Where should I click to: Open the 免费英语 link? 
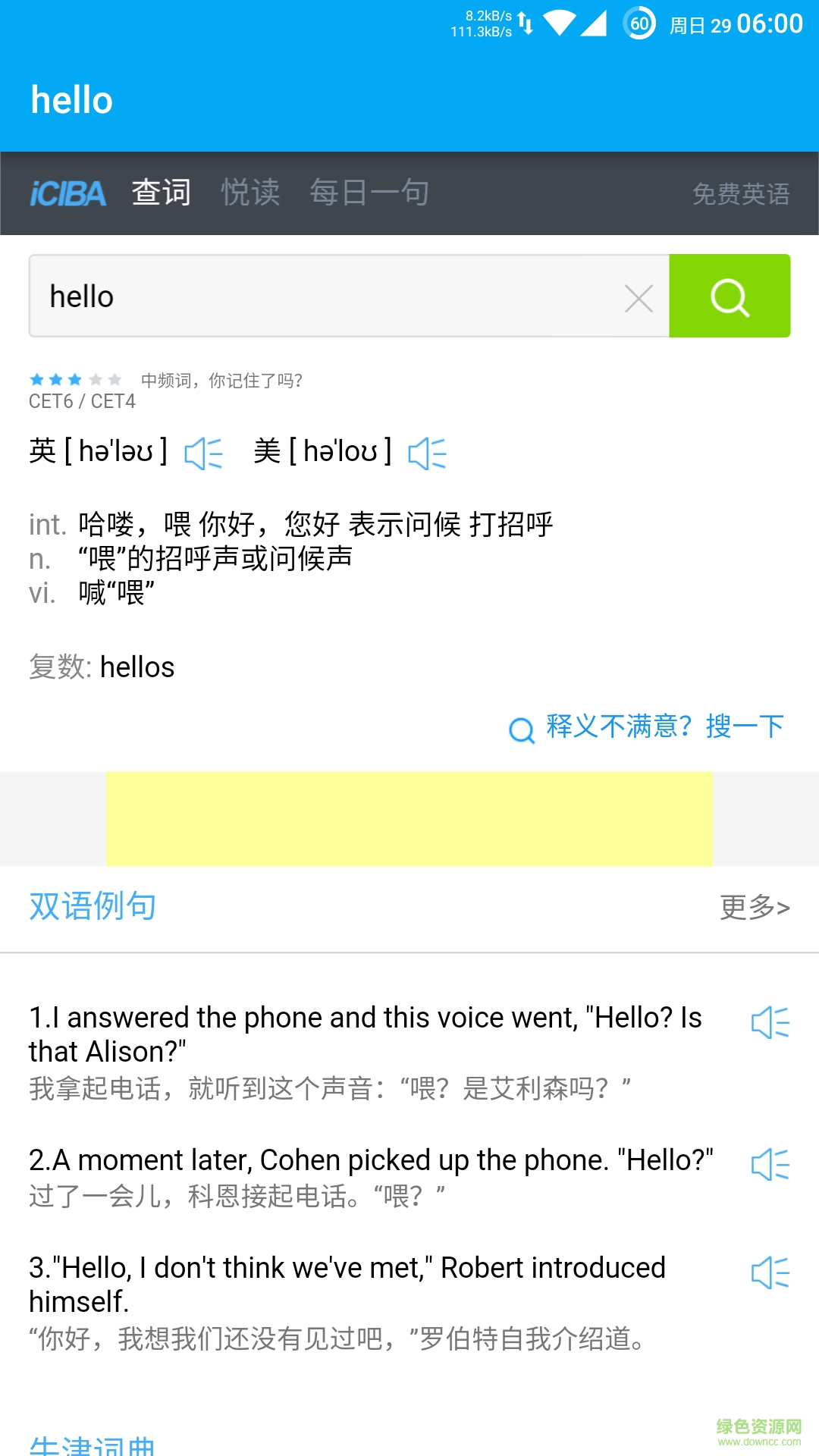(x=741, y=194)
